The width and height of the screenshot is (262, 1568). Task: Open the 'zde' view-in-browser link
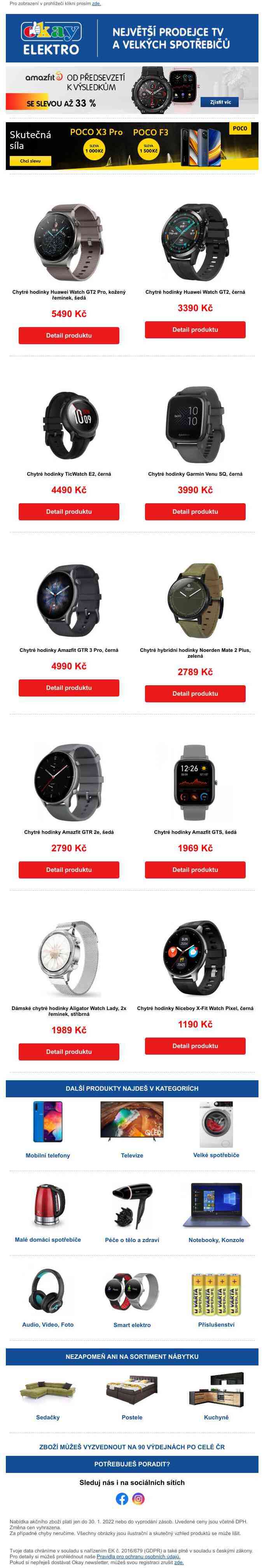coord(96,3)
